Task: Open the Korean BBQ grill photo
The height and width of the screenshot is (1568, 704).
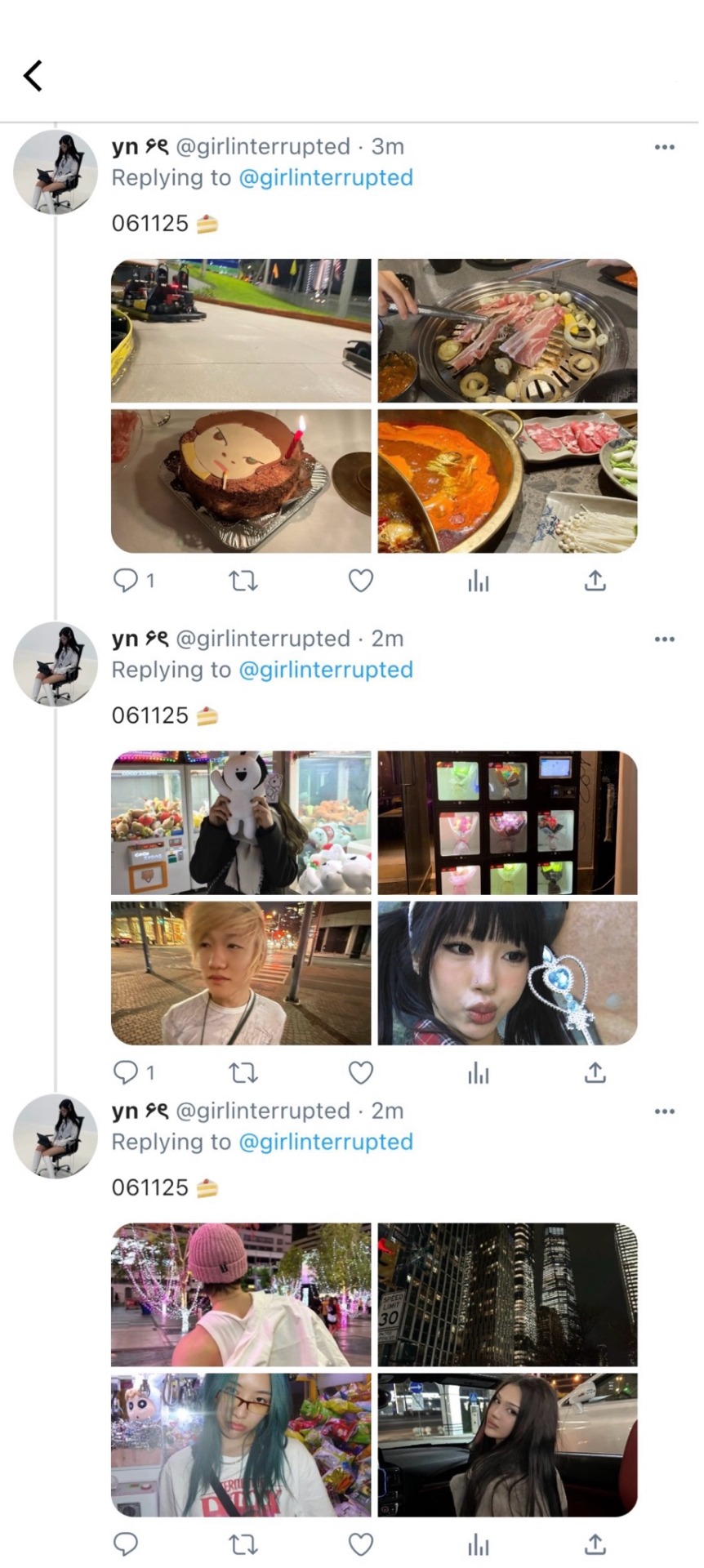Action: pos(507,331)
